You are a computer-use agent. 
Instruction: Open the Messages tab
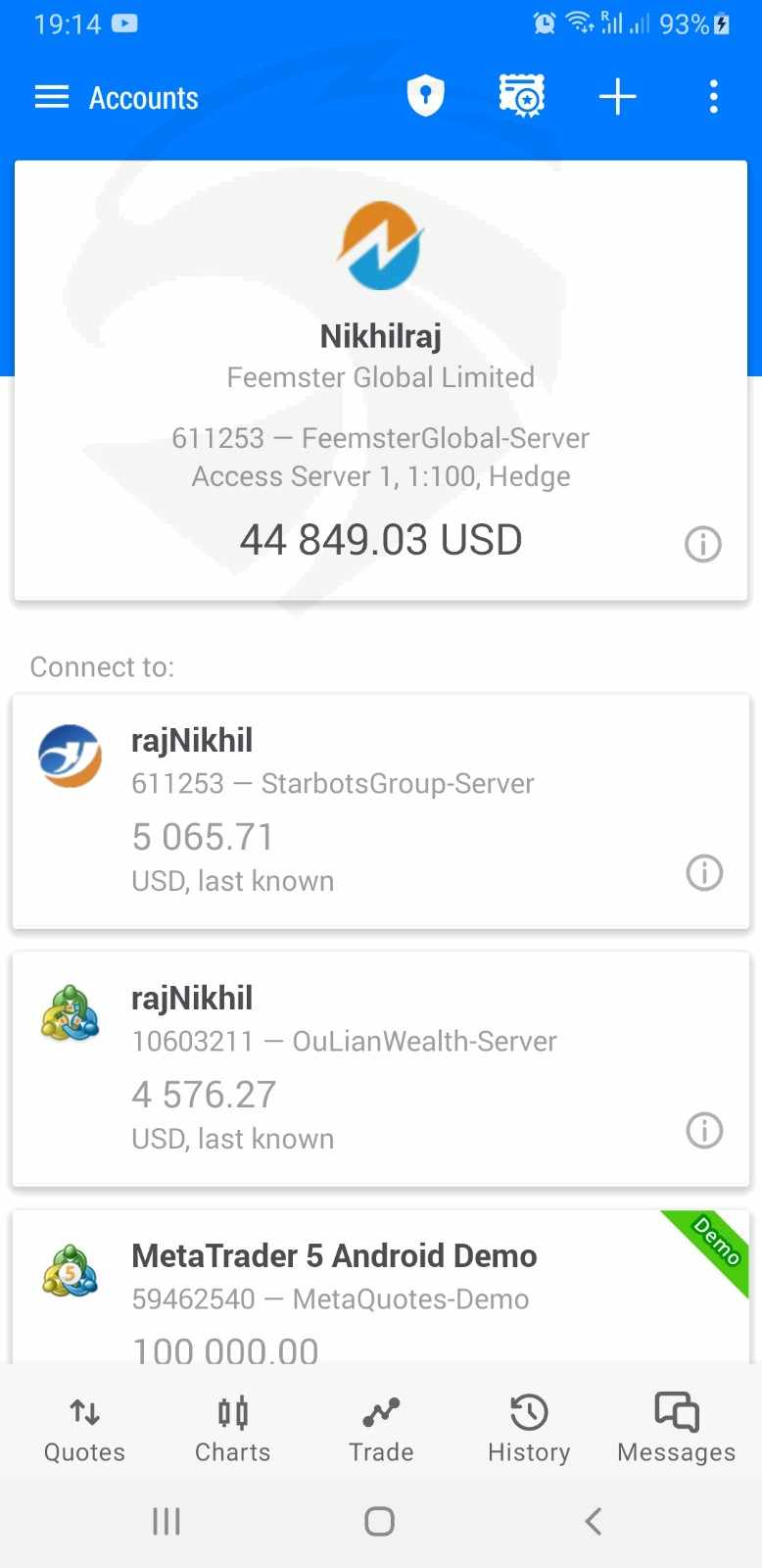676,1429
